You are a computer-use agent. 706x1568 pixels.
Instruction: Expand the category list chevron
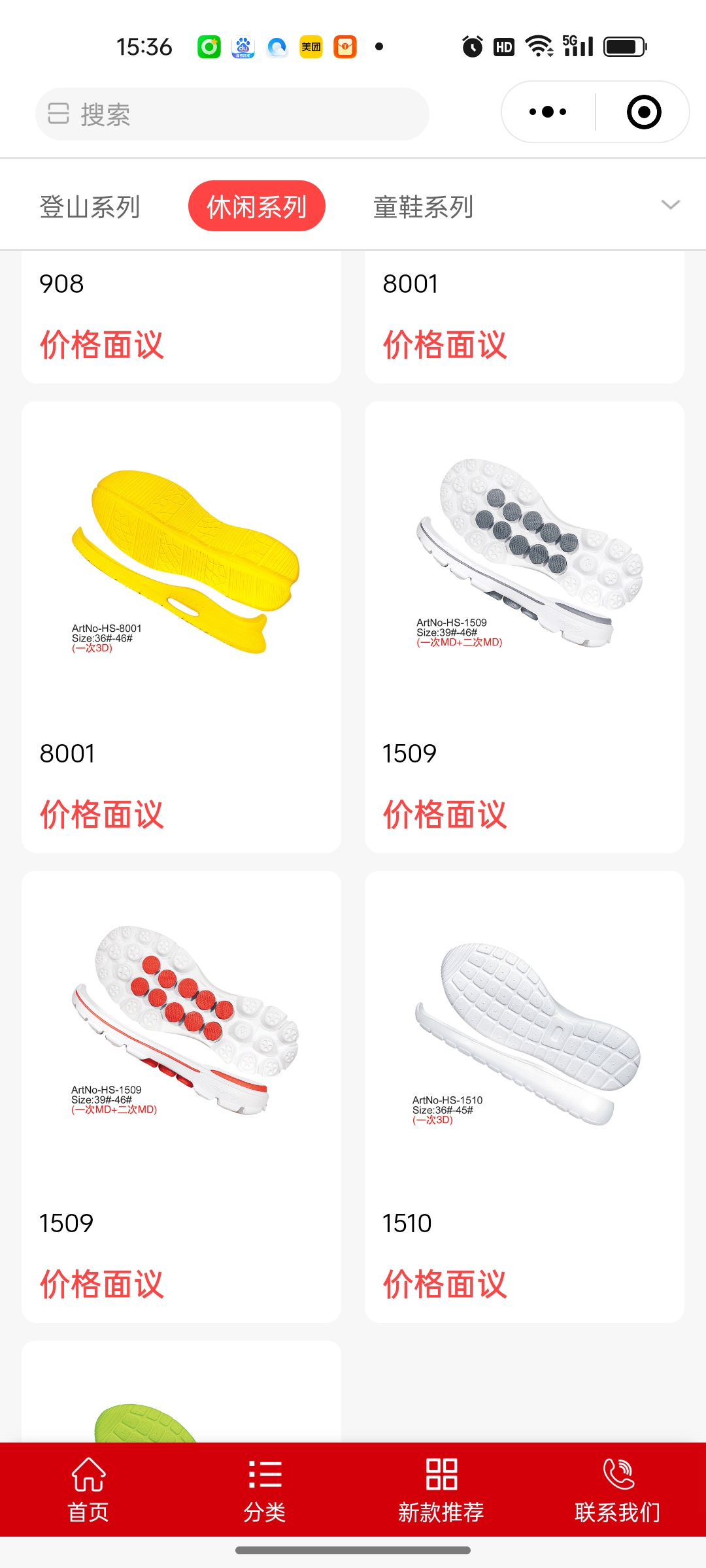pos(671,205)
